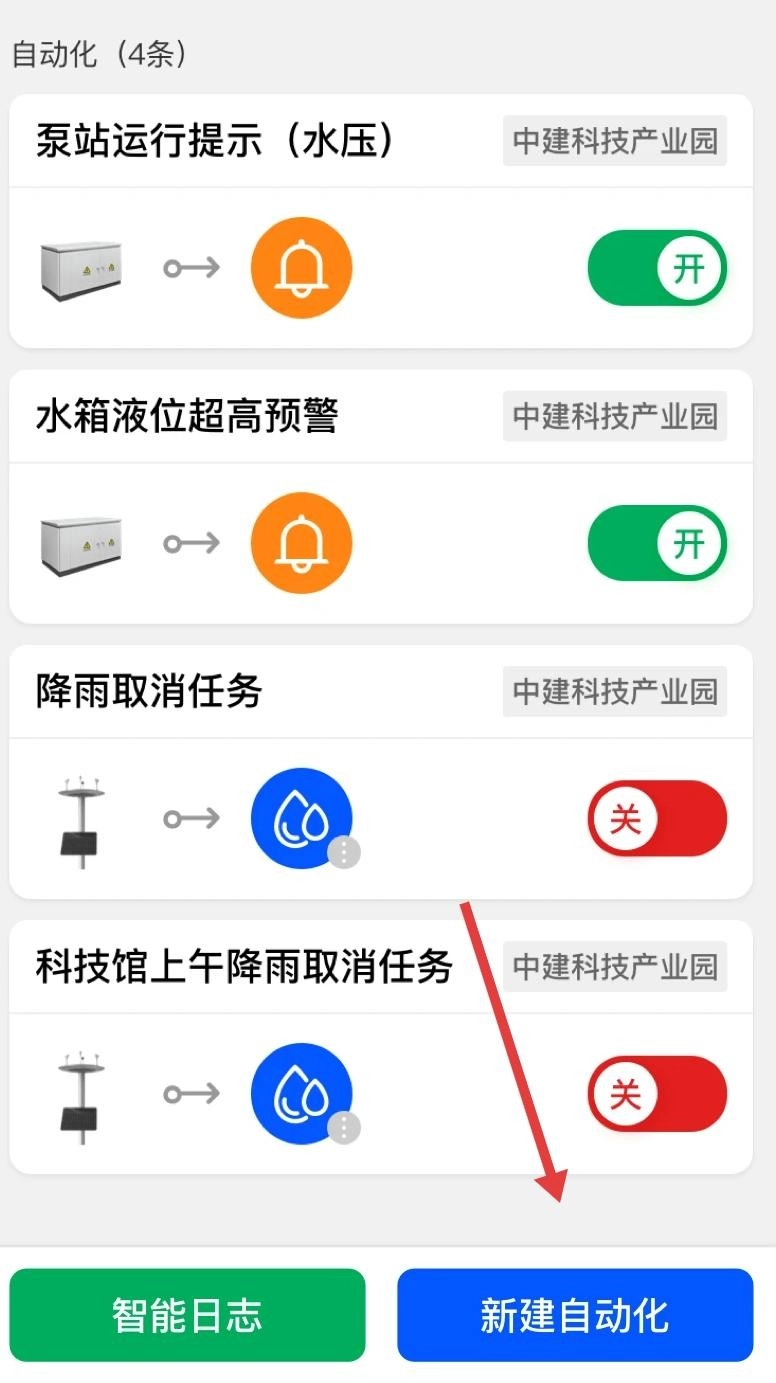Viewport: 776px width, 1383px height.
Task: Create new automation via 新建自动化
Action: (x=574, y=1315)
